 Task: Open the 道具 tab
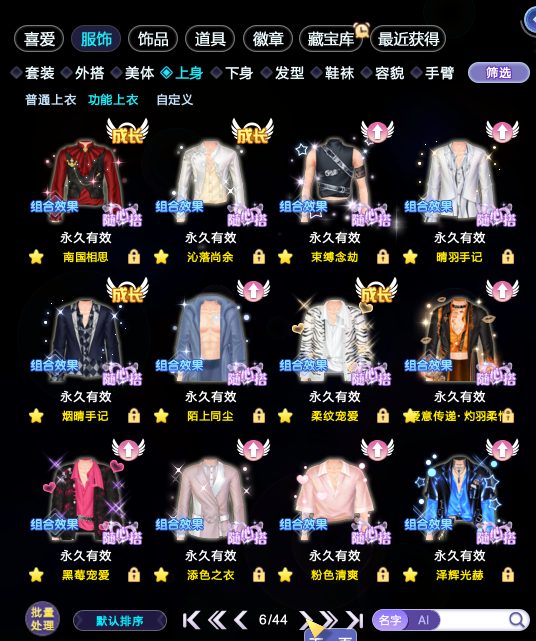[x=210, y=39]
